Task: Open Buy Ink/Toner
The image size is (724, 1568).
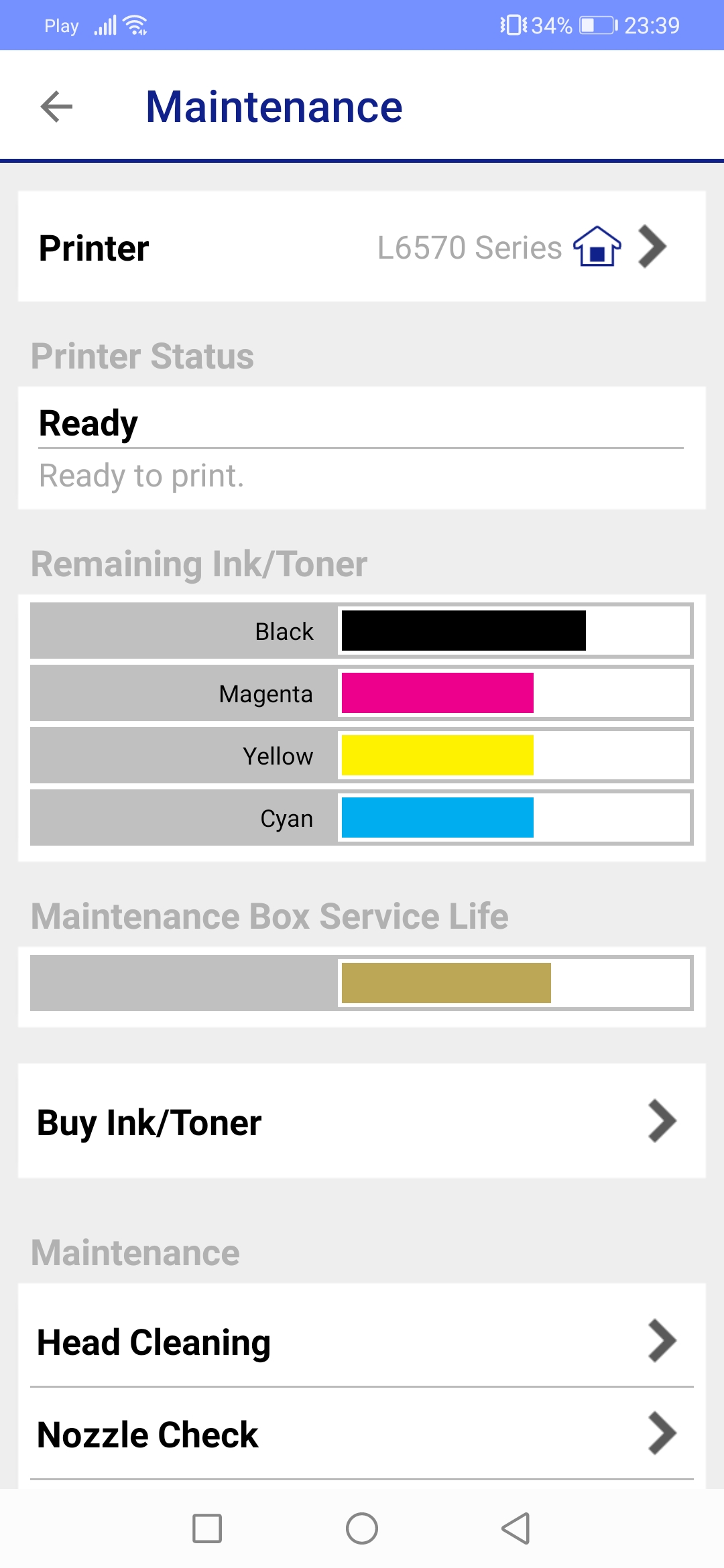Action: (x=362, y=1122)
